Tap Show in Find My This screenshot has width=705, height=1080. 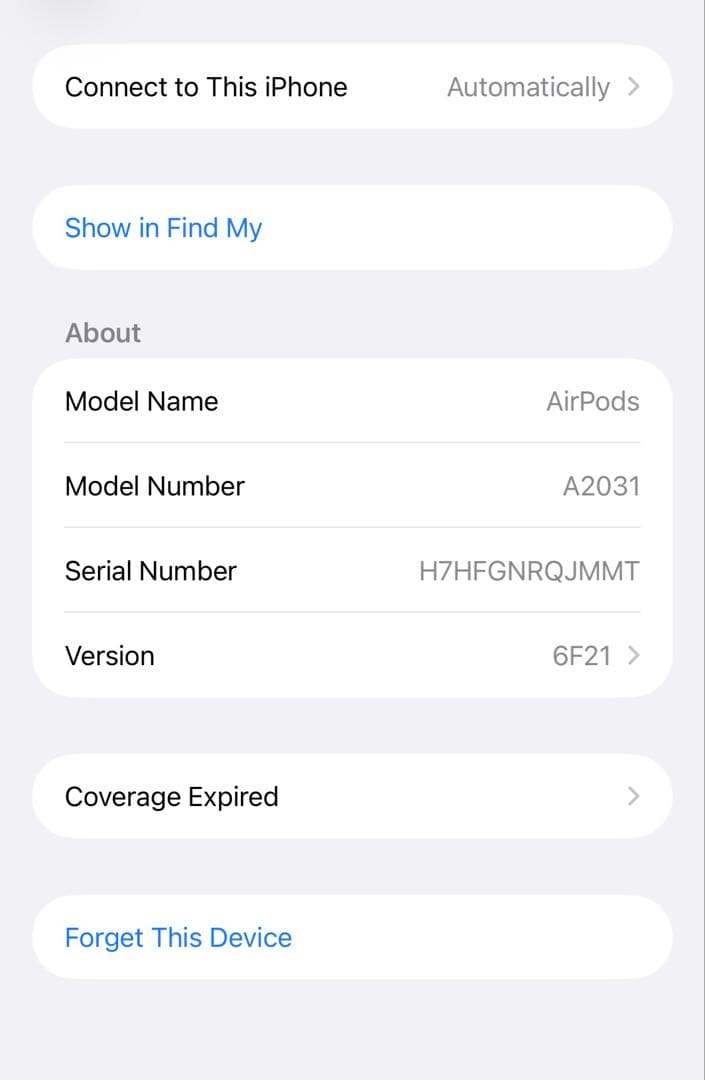(163, 228)
